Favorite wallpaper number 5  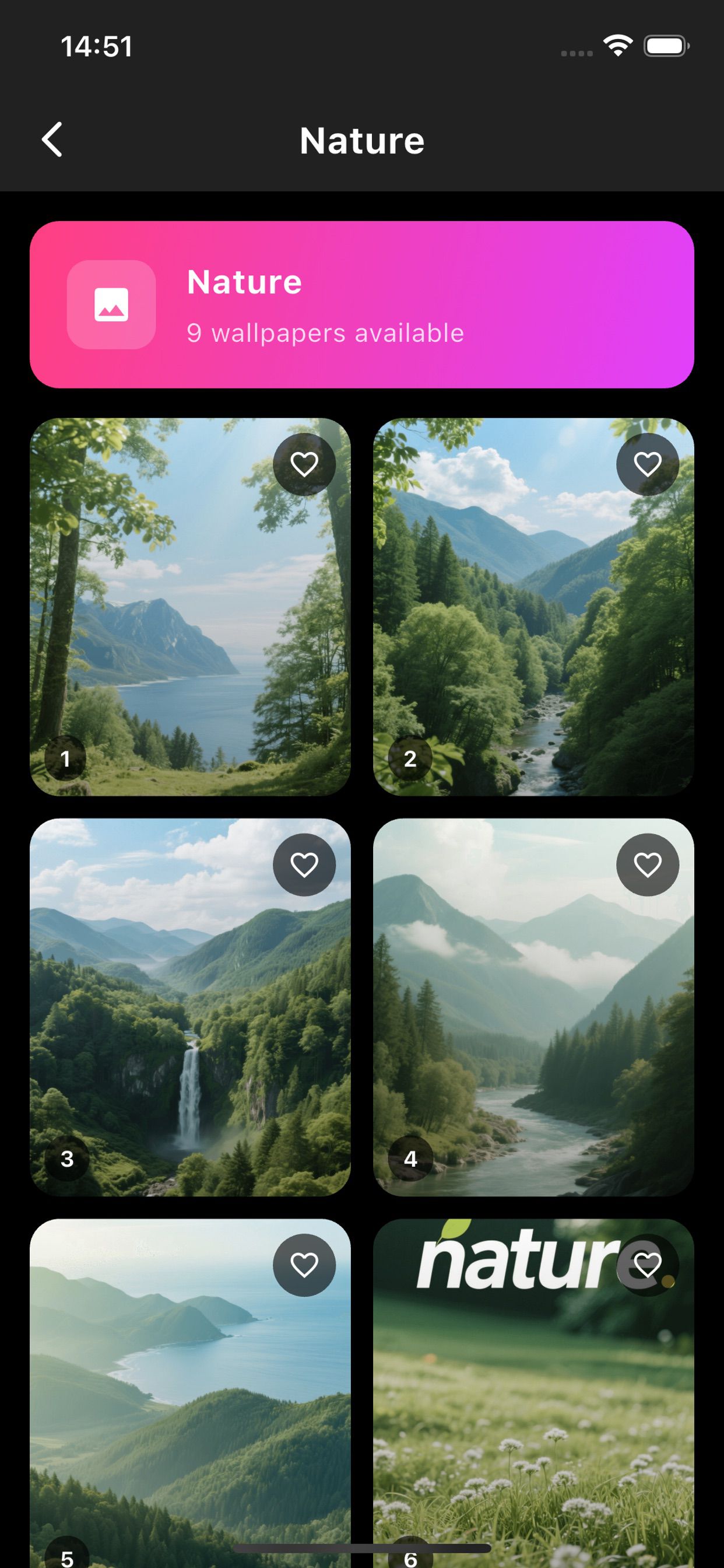(304, 1265)
